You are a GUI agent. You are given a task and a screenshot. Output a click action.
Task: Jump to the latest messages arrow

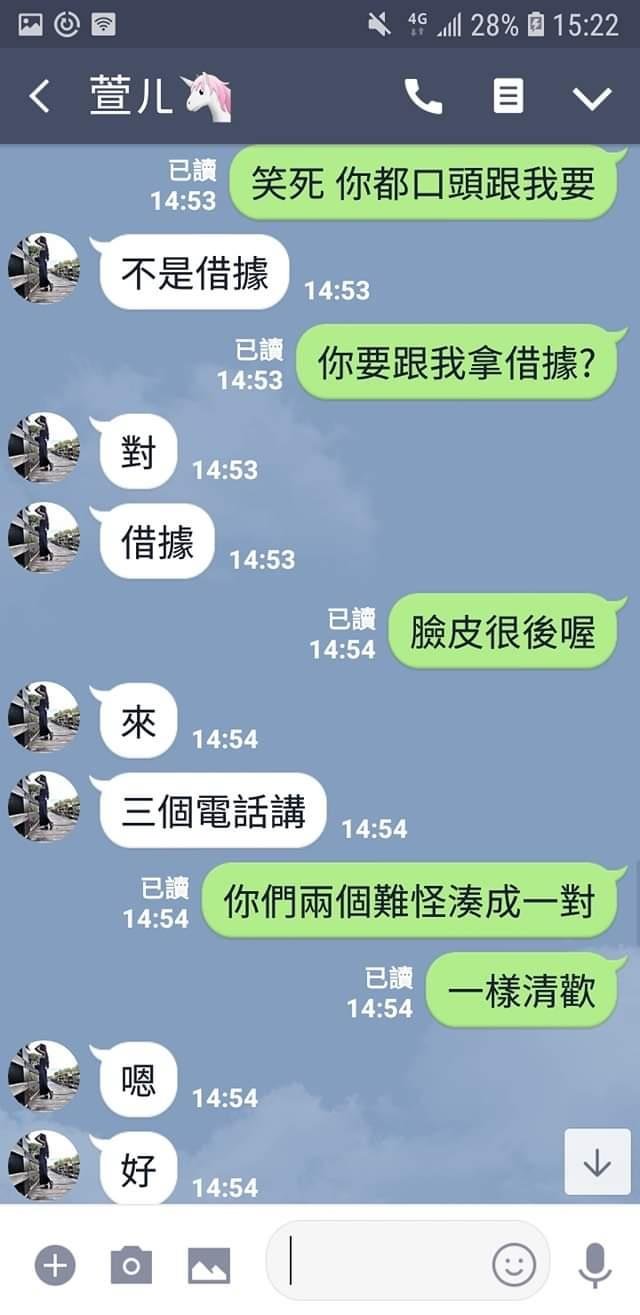point(597,1162)
